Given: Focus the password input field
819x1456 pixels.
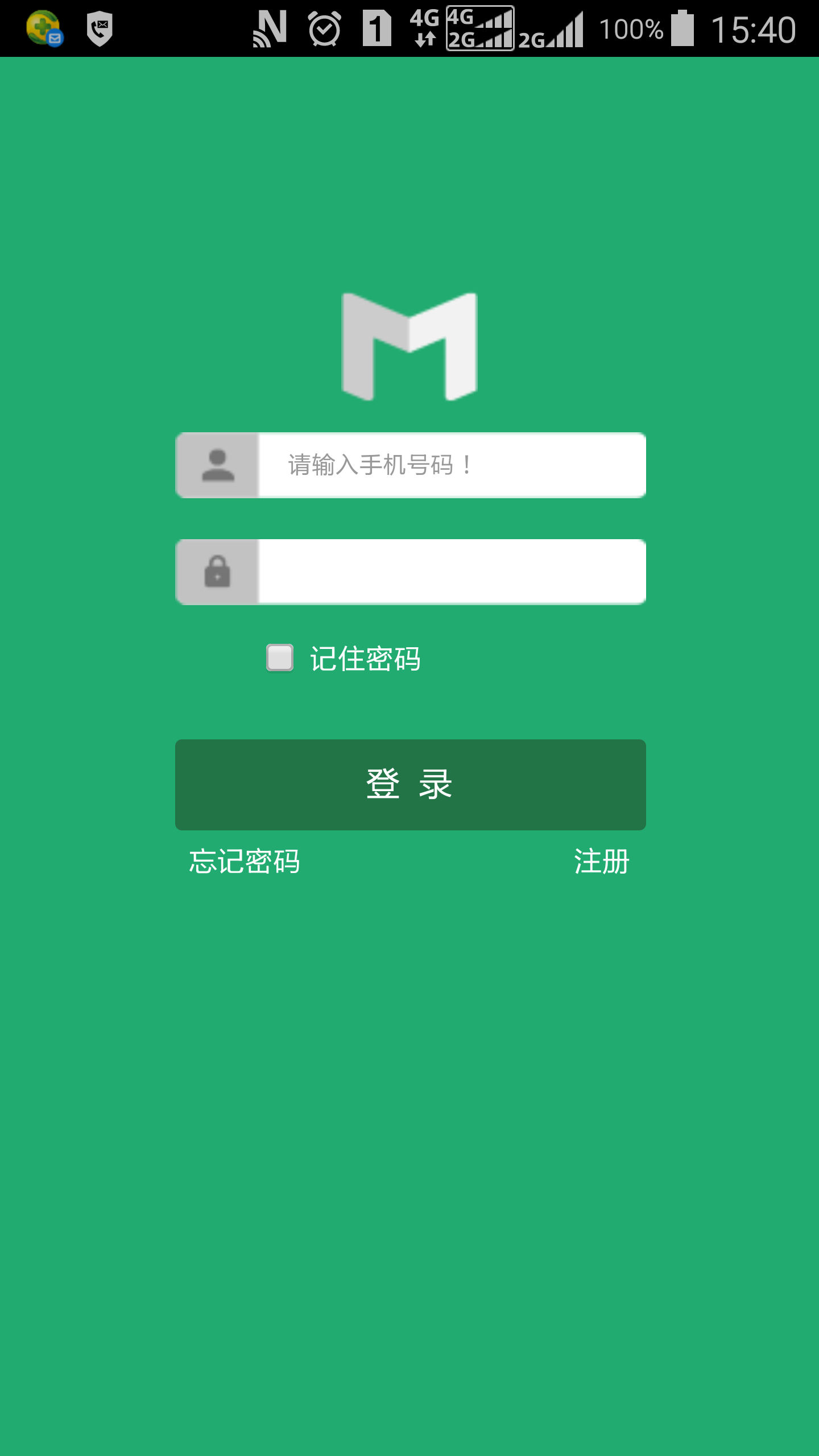Looking at the screenshot, I should click(452, 572).
